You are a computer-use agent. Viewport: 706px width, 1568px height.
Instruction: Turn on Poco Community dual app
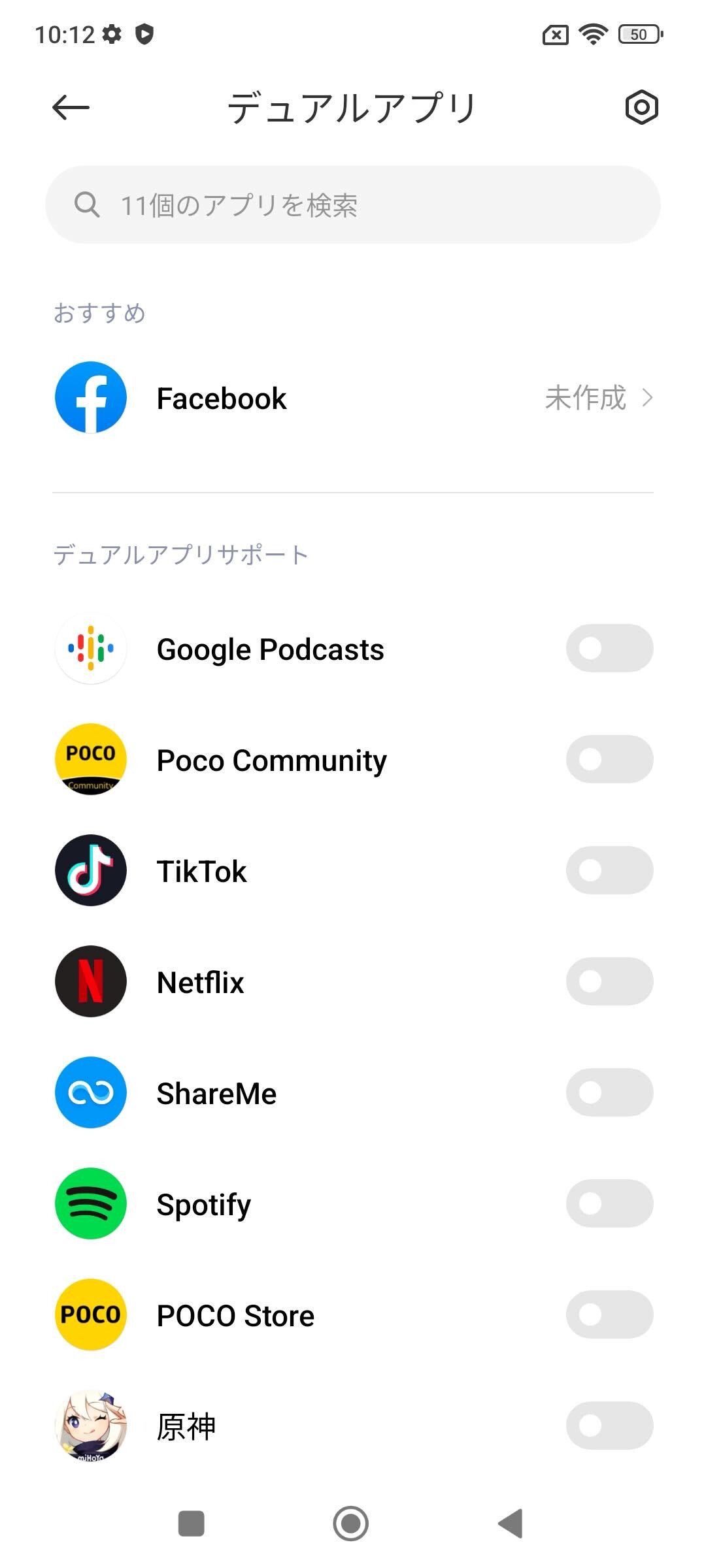[609, 759]
